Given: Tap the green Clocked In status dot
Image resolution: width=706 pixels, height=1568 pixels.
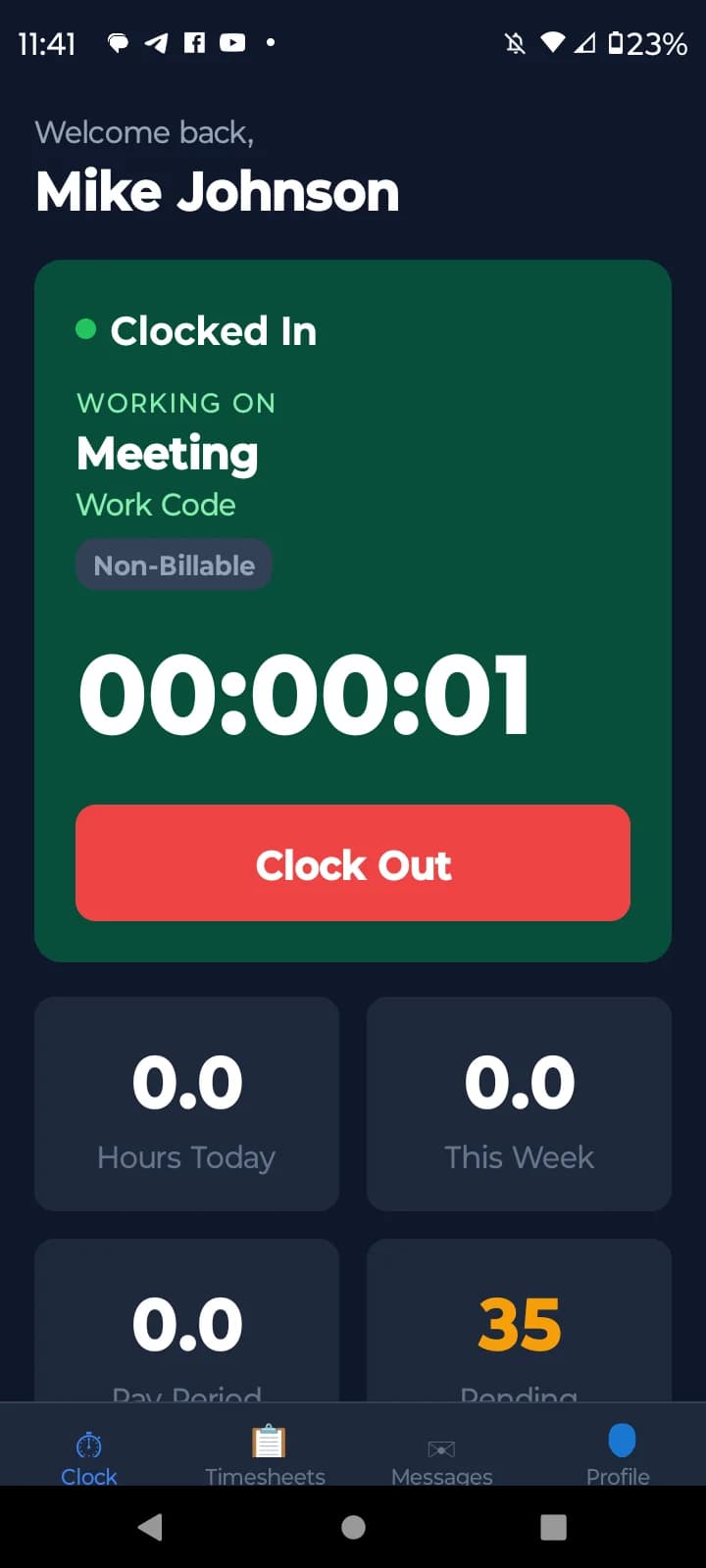Looking at the screenshot, I should (x=86, y=330).
